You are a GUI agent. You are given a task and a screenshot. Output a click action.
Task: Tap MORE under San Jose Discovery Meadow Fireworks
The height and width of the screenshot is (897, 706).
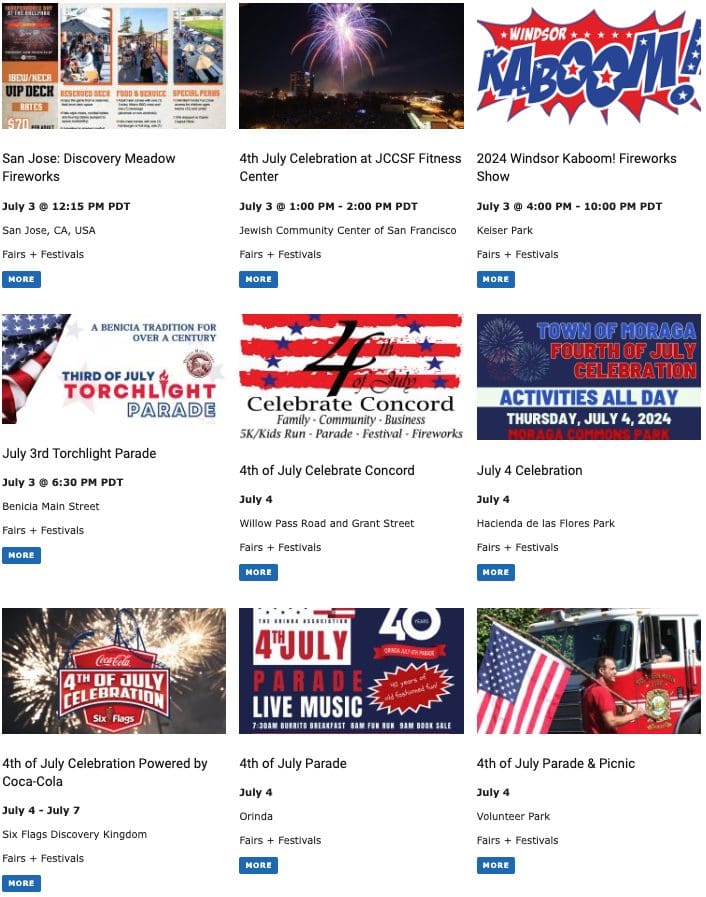coord(21,280)
